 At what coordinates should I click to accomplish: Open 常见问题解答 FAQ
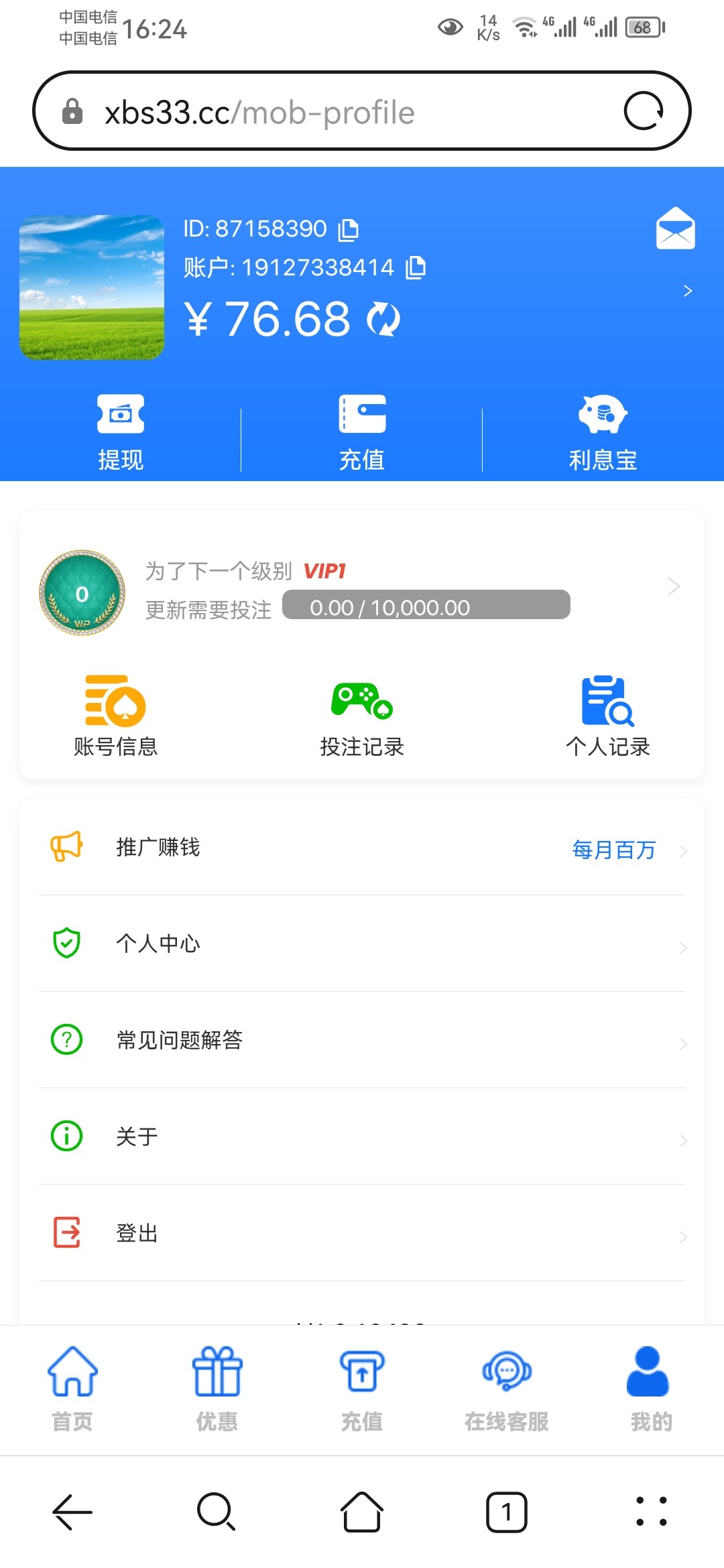pos(362,1040)
